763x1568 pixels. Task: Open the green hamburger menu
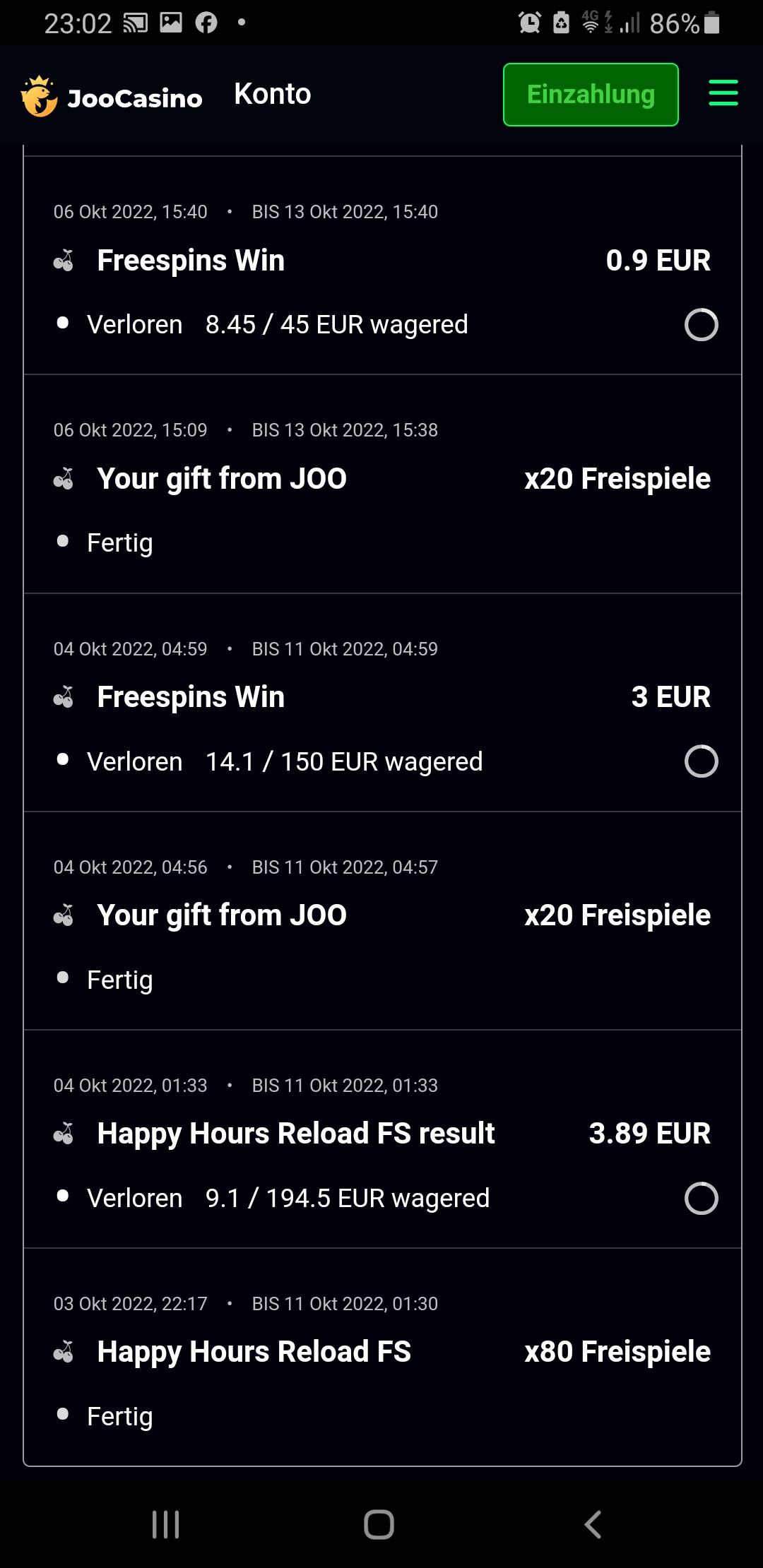click(x=723, y=93)
